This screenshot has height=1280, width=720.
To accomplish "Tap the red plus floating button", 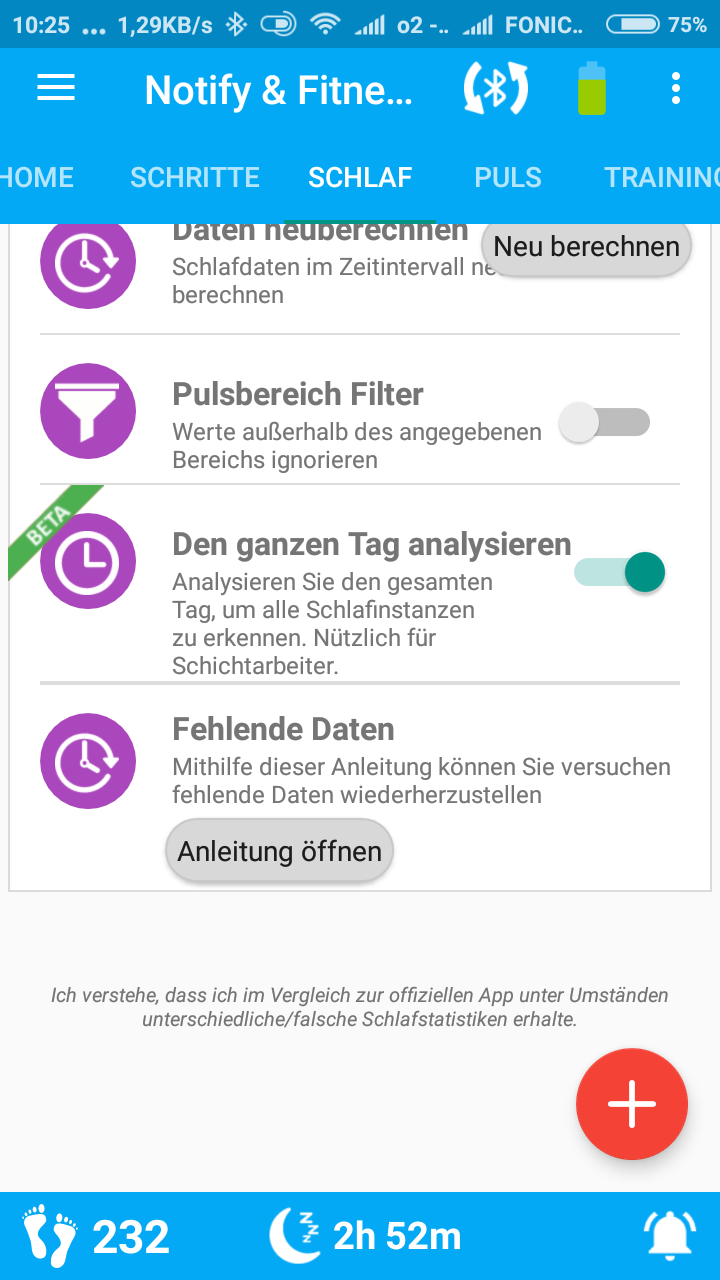I will point(632,1104).
